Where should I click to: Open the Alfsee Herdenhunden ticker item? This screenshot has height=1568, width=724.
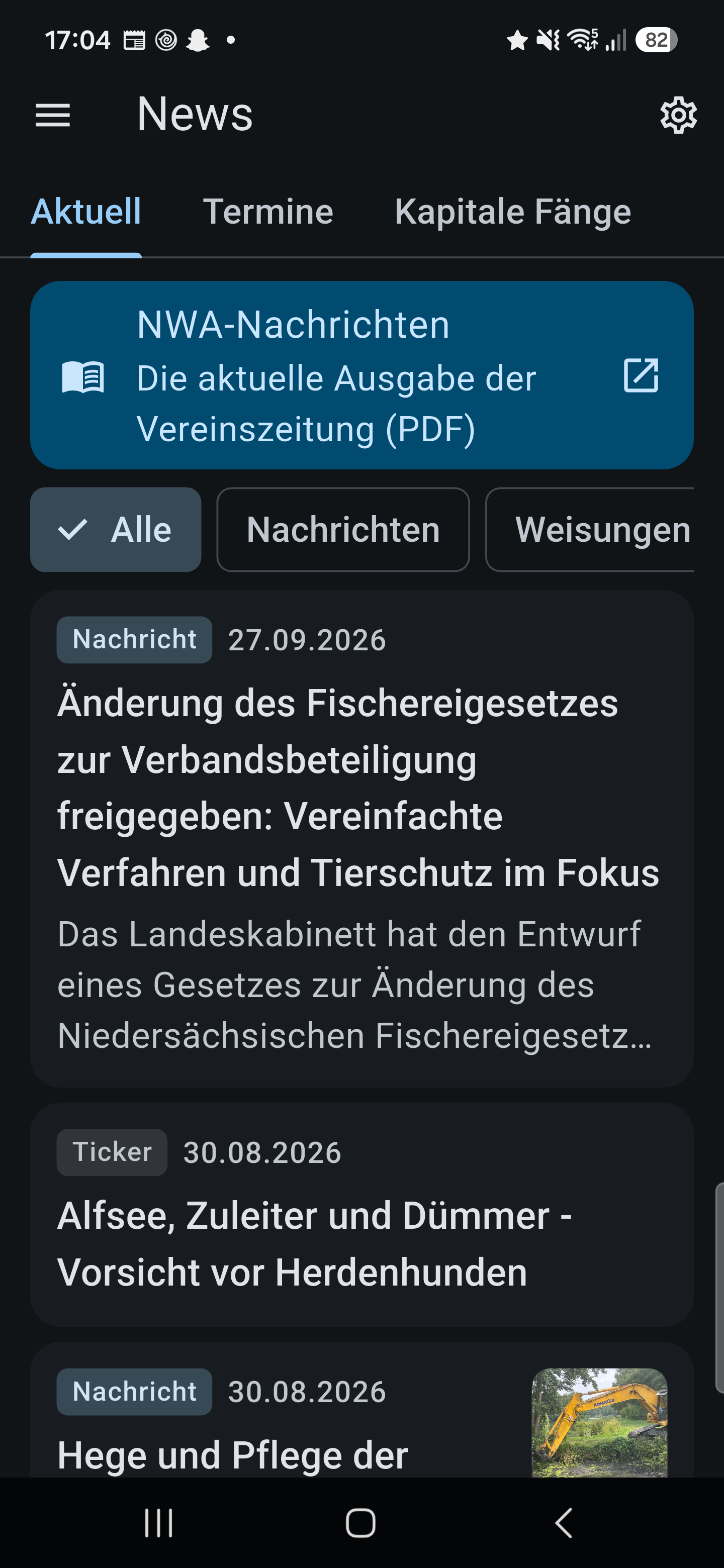click(x=361, y=1214)
